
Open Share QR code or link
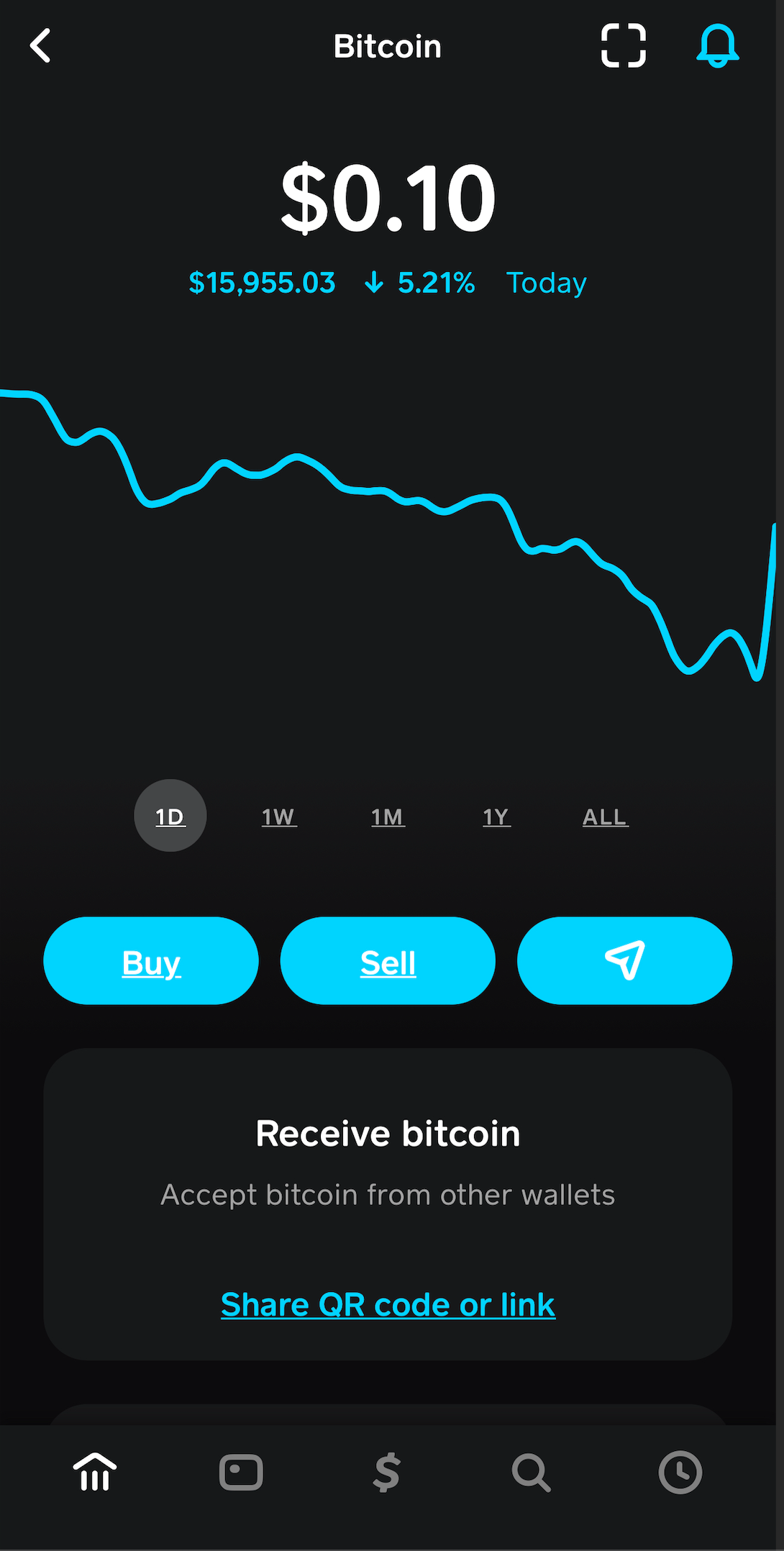pyautogui.click(x=388, y=1305)
